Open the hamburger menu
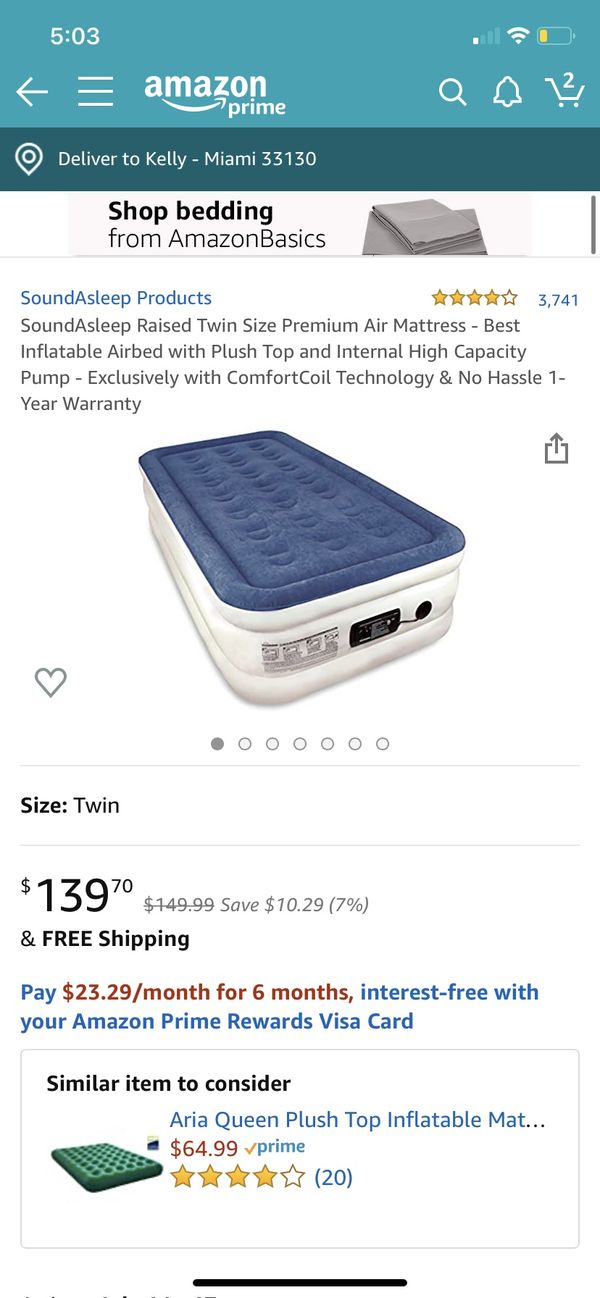600x1298 pixels. click(95, 92)
